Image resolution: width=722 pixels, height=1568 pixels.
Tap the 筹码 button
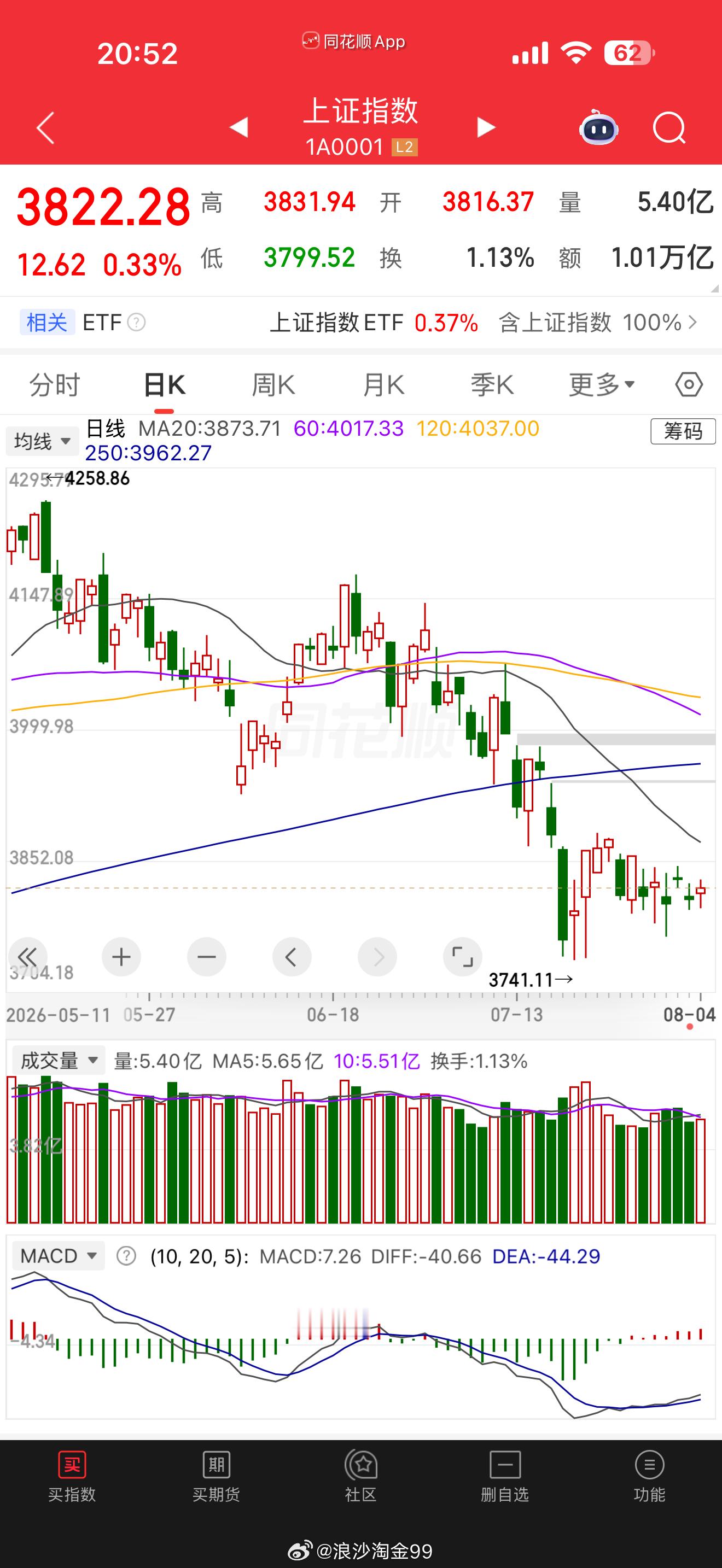click(683, 431)
